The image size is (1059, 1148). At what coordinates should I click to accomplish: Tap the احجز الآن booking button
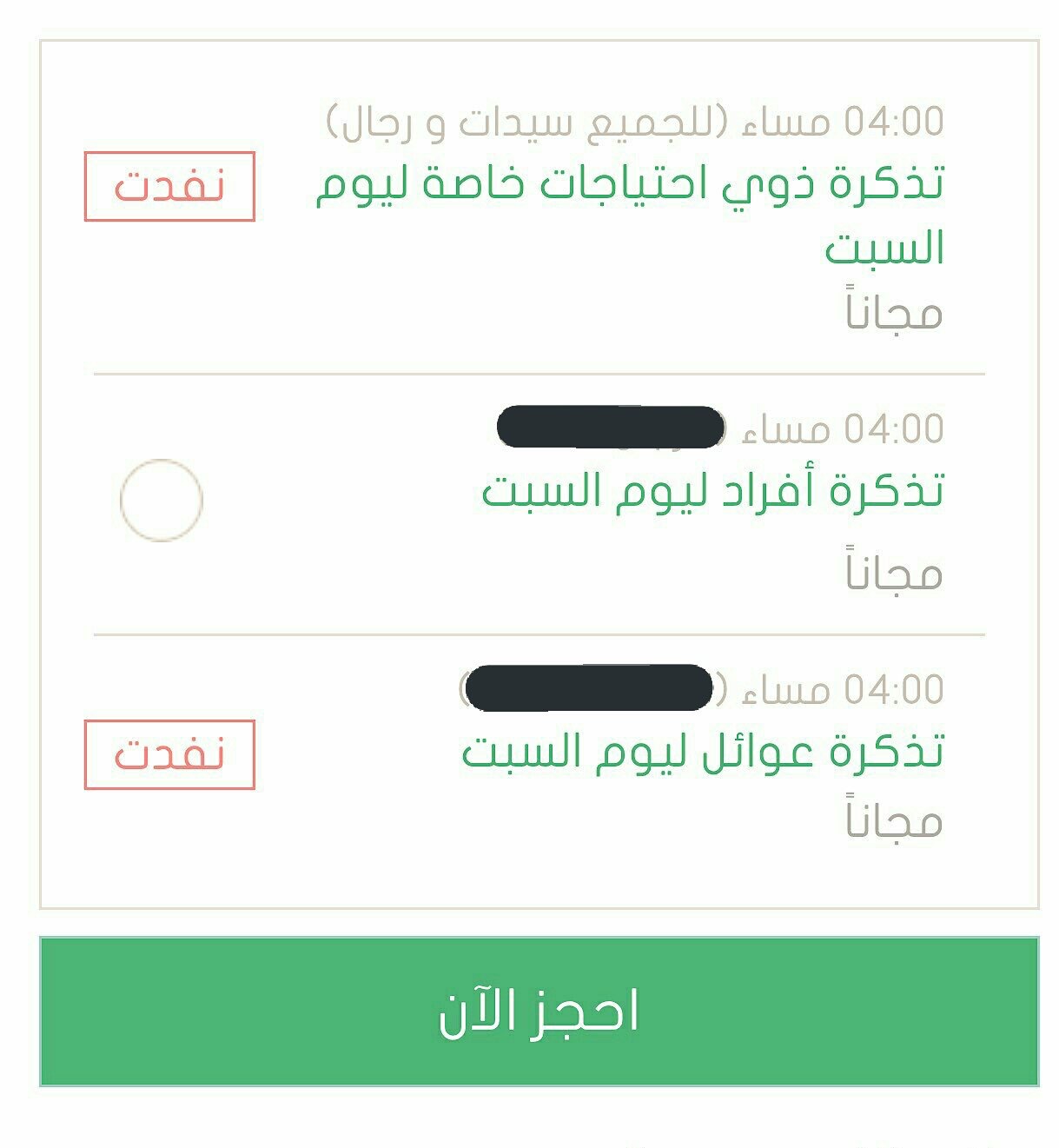click(x=539, y=1012)
